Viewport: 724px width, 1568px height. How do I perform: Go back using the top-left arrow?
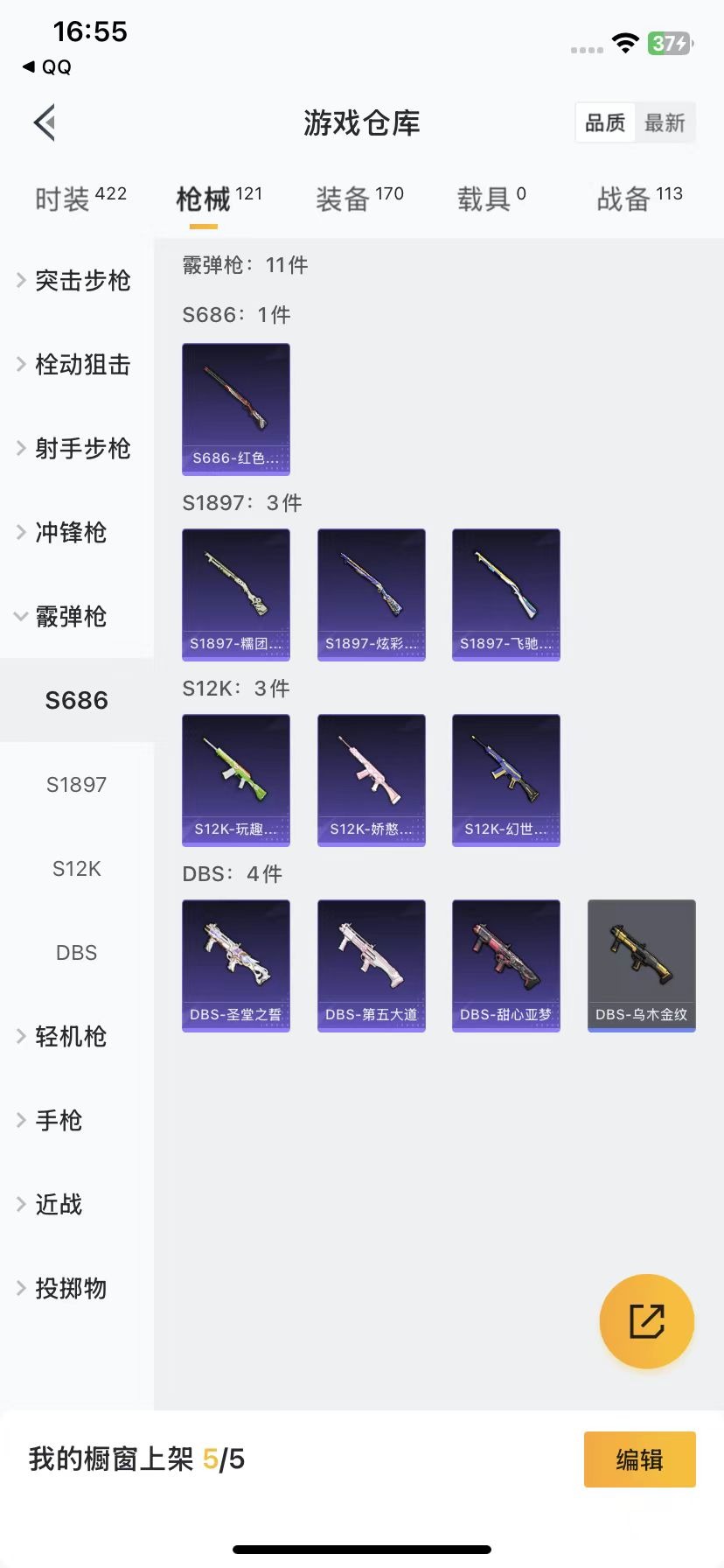pyautogui.click(x=45, y=122)
